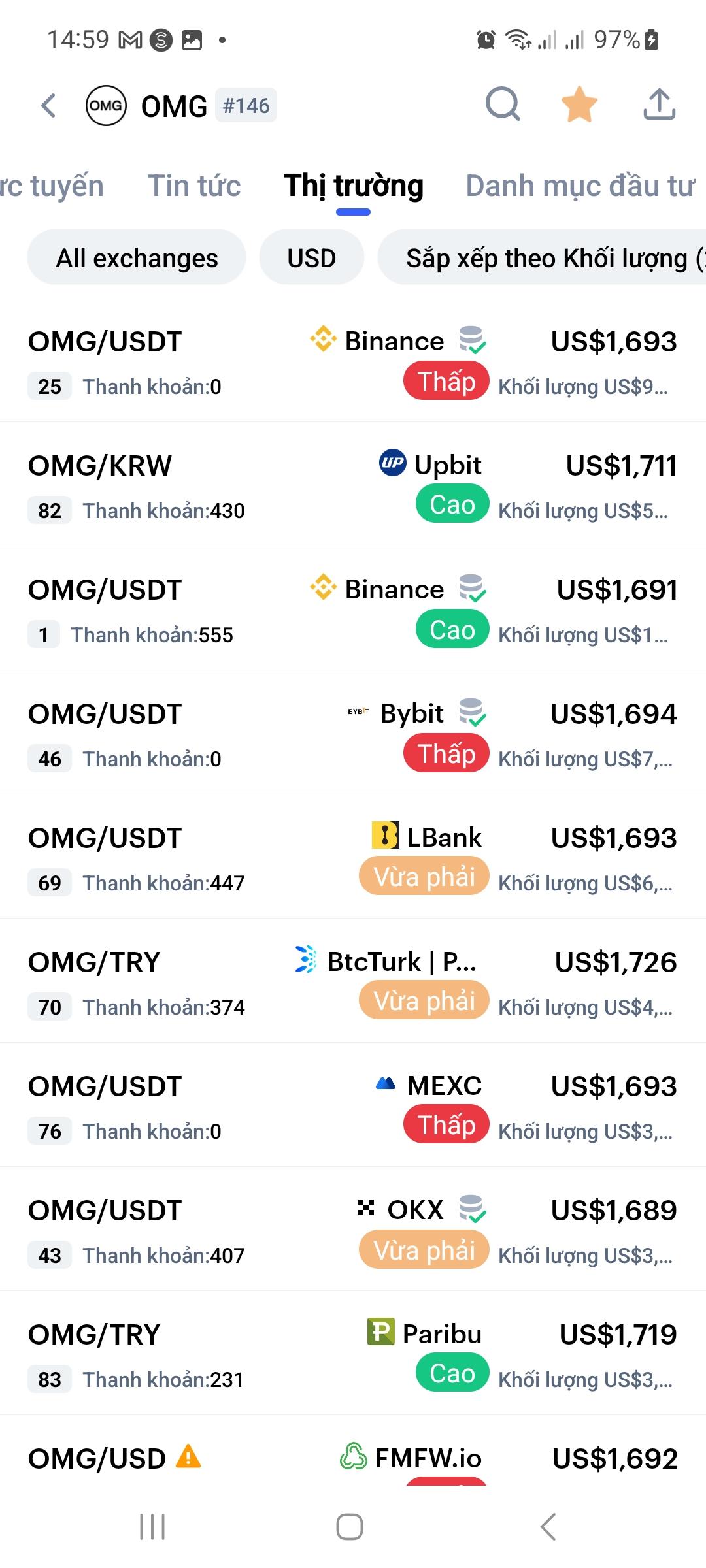Open the Binance OMG/USDT row priced US$1,691
Viewport: 706px width, 1568px height.
(x=353, y=609)
